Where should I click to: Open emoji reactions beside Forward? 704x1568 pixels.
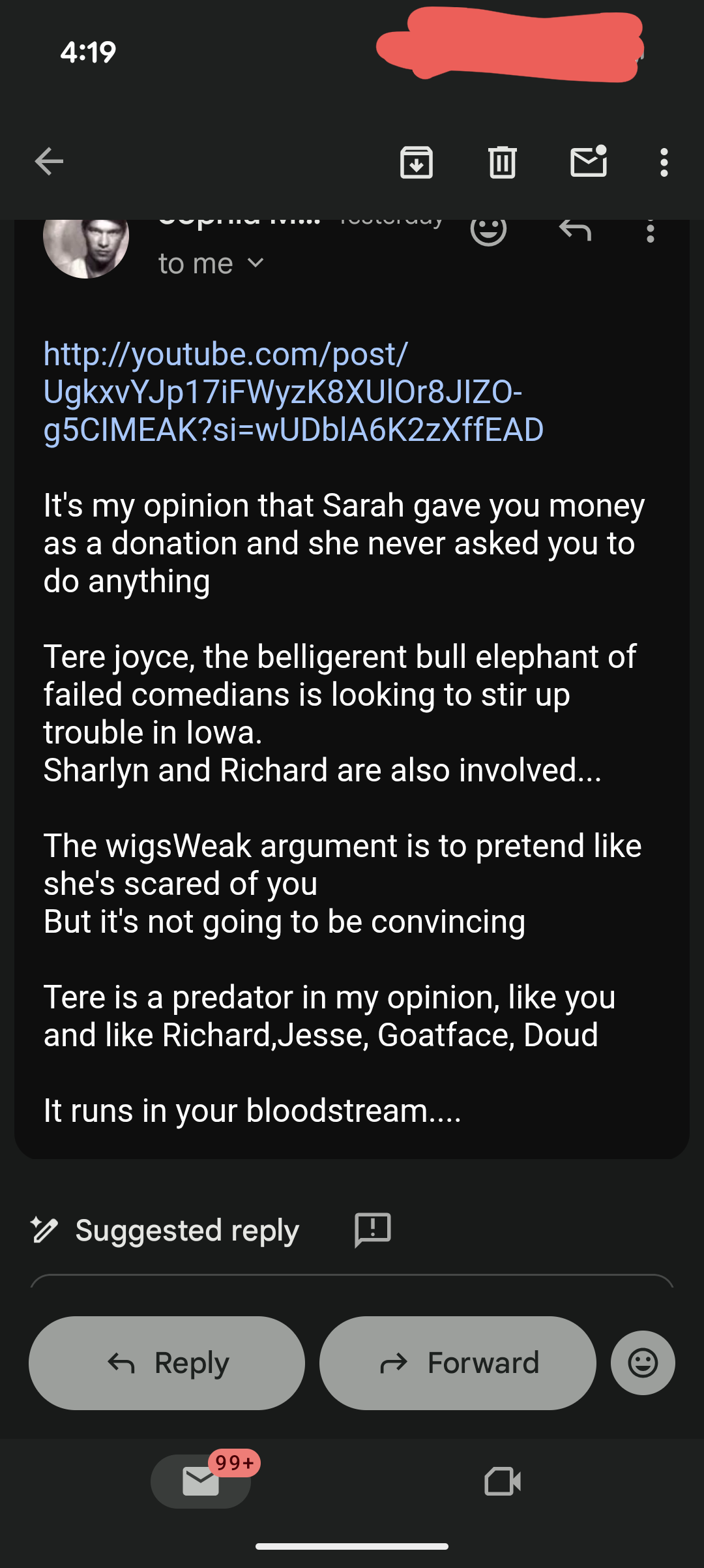click(x=643, y=1363)
